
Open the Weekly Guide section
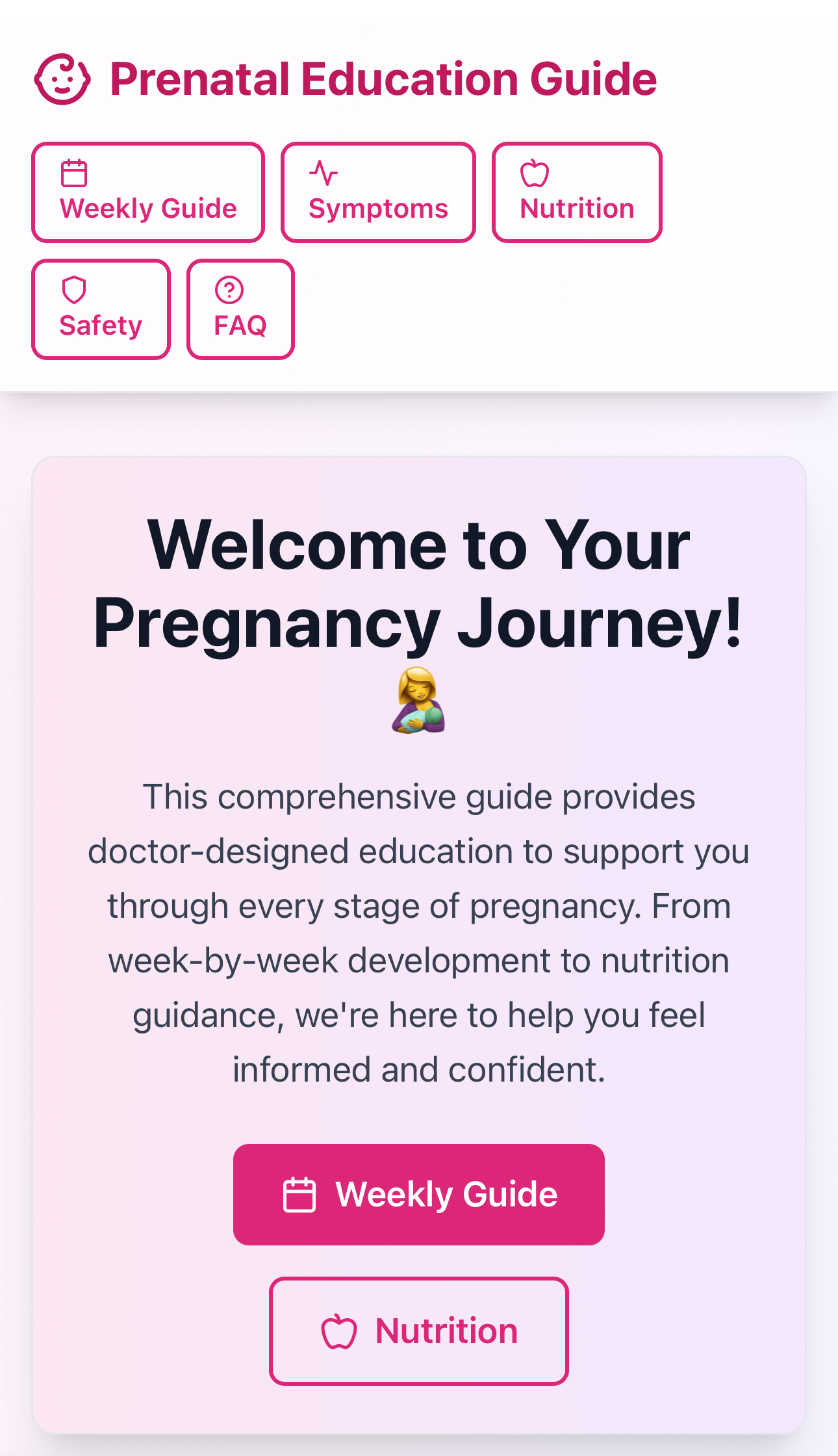tap(148, 192)
